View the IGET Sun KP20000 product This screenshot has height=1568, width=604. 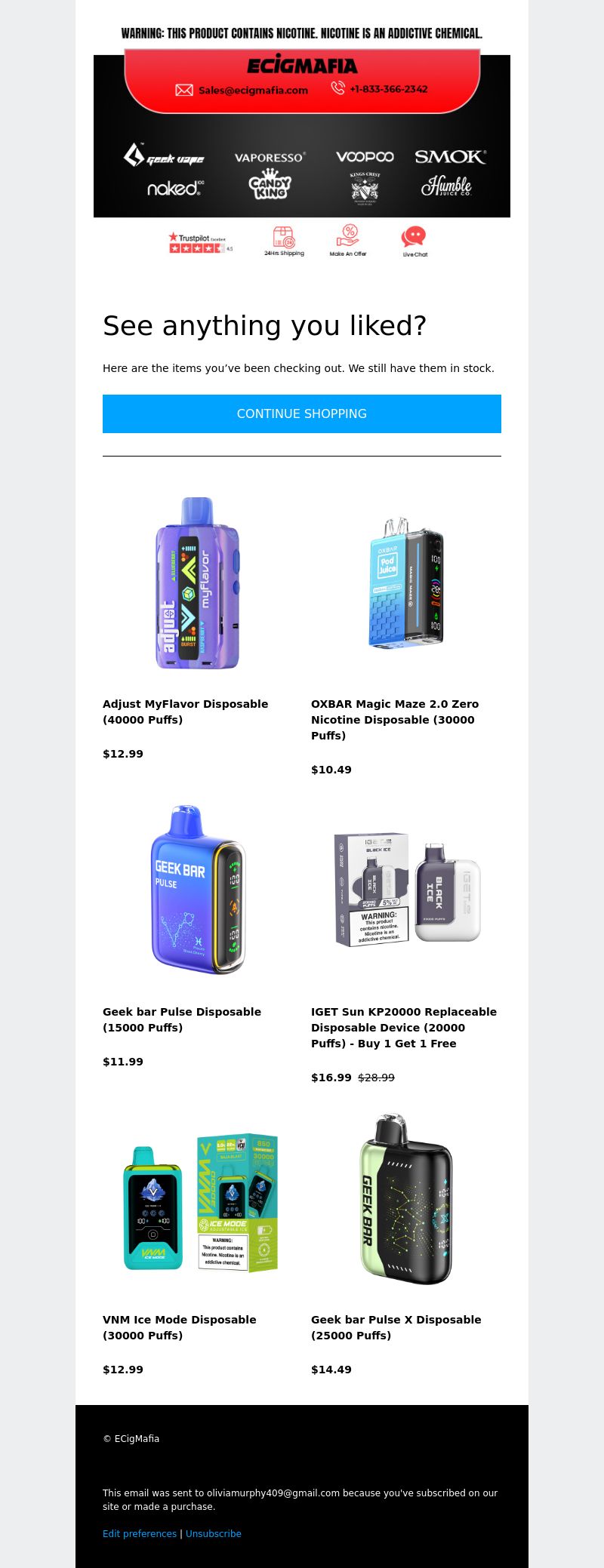[x=404, y=1027]
